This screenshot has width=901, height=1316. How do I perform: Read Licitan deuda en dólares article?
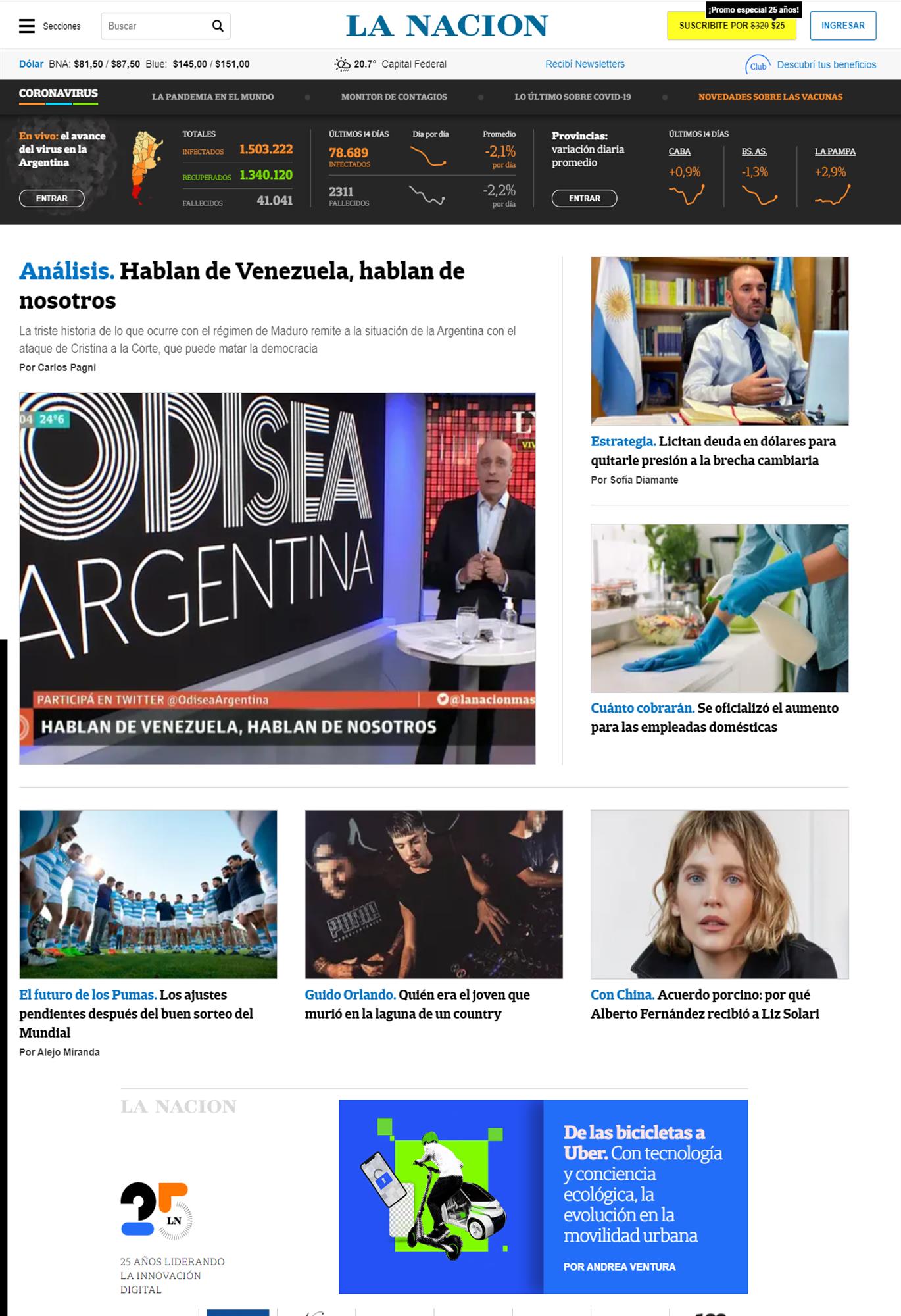(713, 451)
